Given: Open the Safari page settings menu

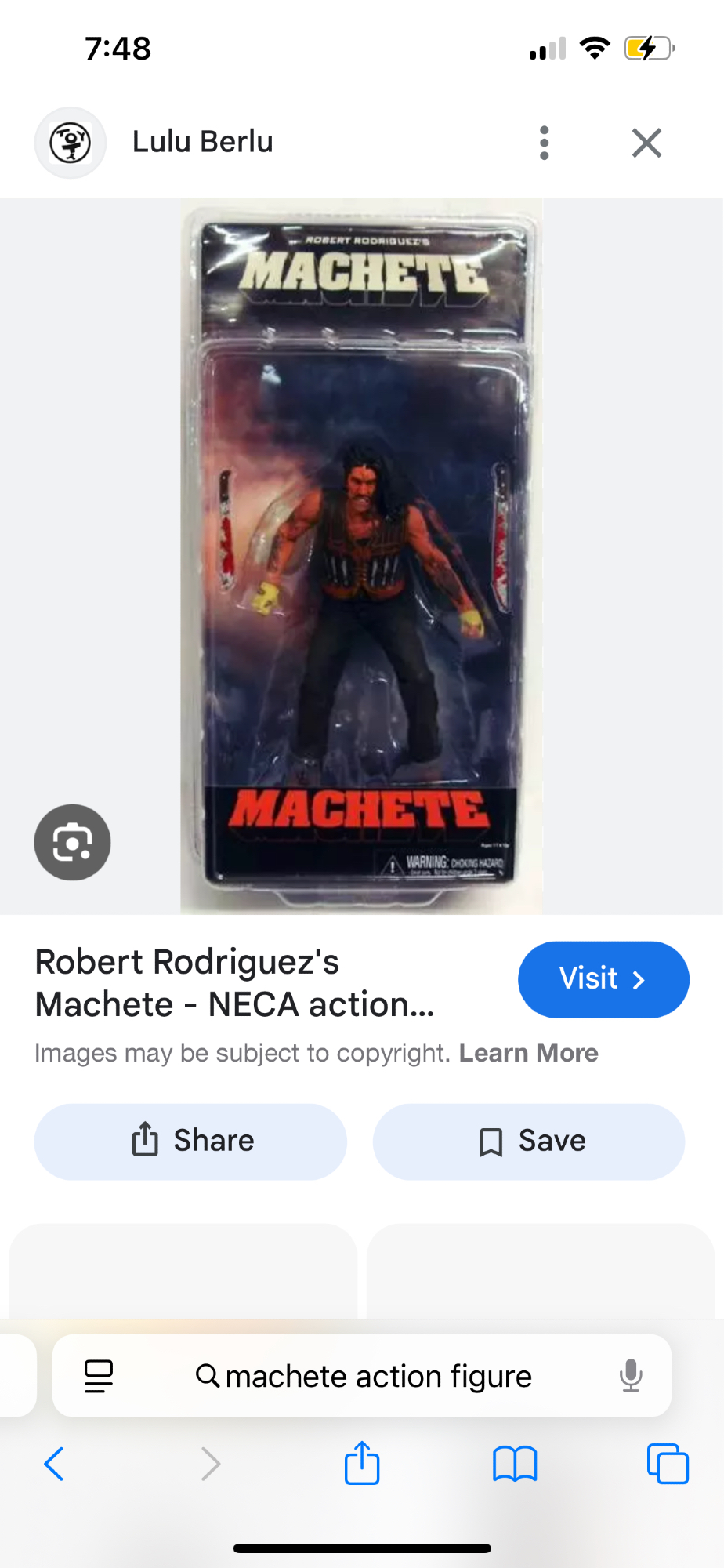Looking at the screenshot, I should point(99,1376).
